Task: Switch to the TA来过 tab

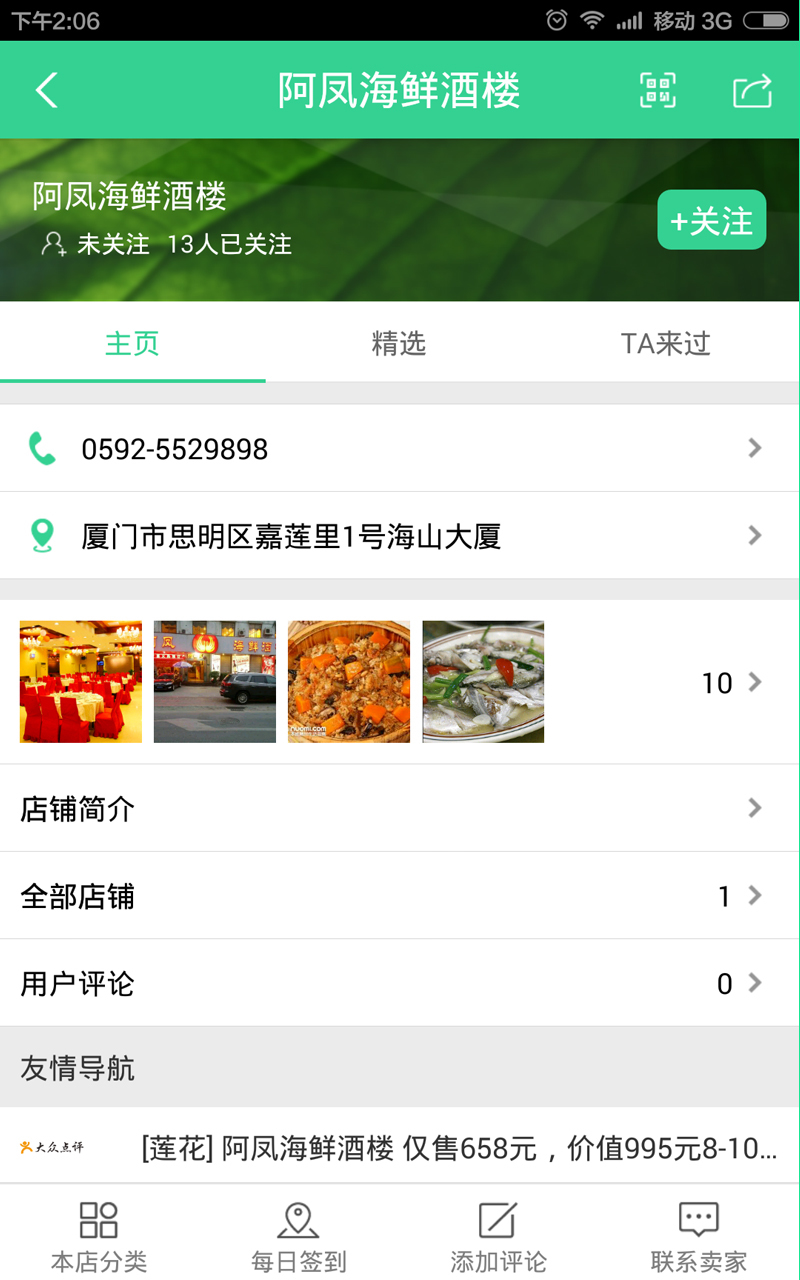Action: point(665,344)
